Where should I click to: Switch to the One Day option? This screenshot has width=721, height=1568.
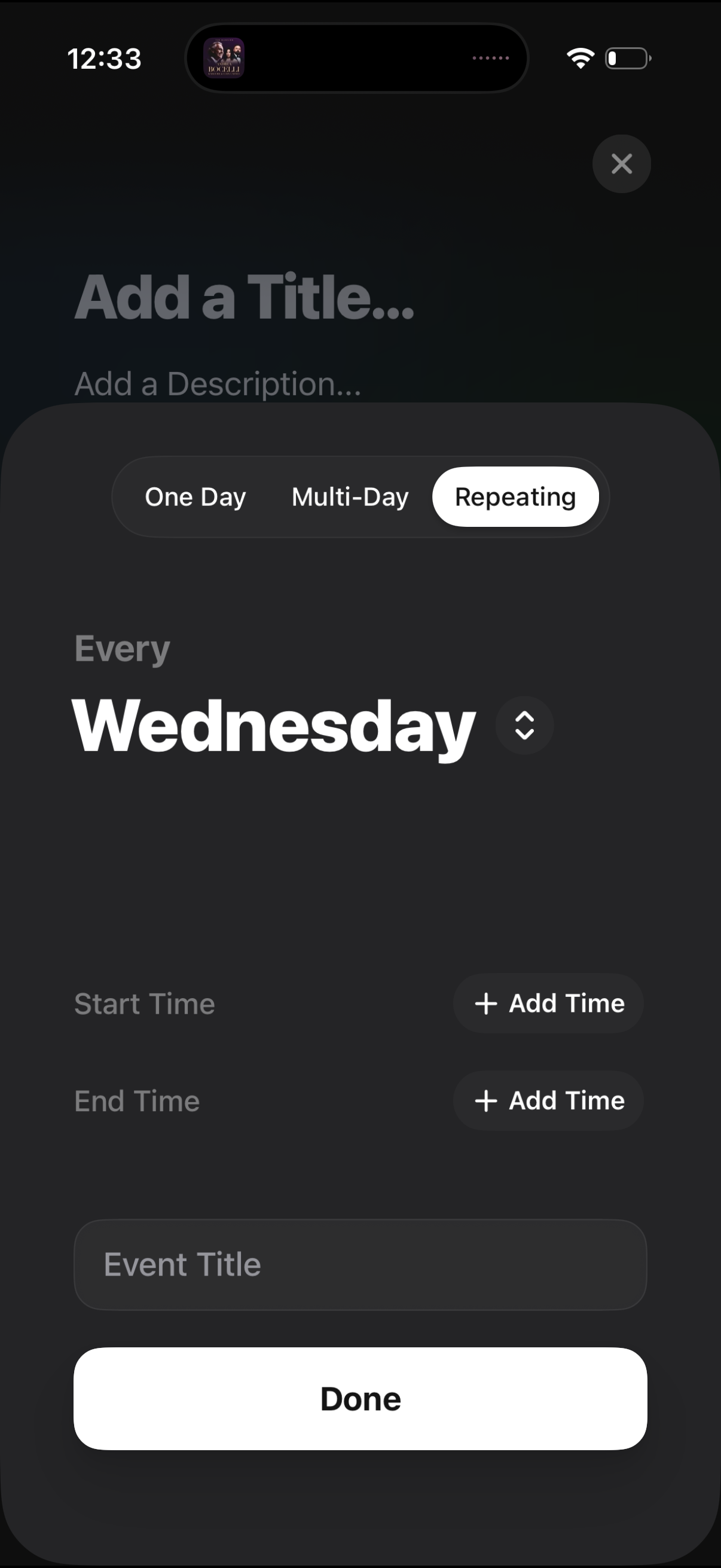195,497
